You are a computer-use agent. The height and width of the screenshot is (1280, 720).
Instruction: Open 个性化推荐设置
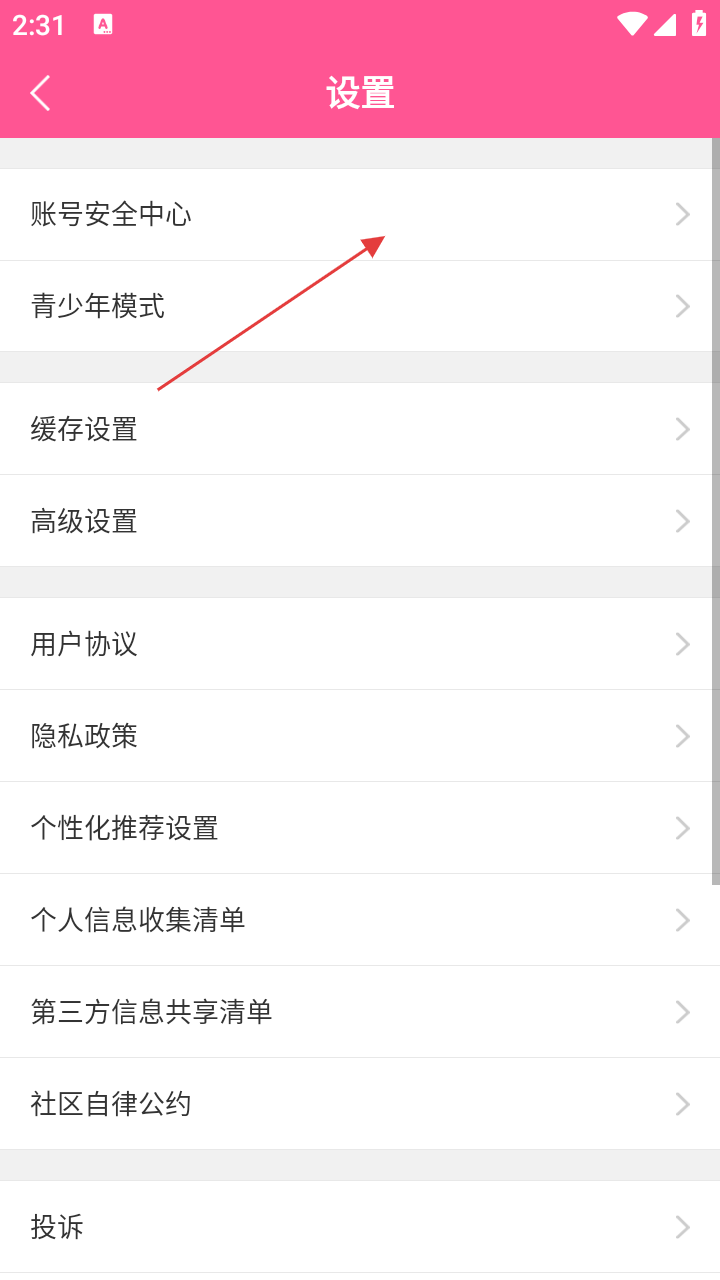[x=360, y=828]
